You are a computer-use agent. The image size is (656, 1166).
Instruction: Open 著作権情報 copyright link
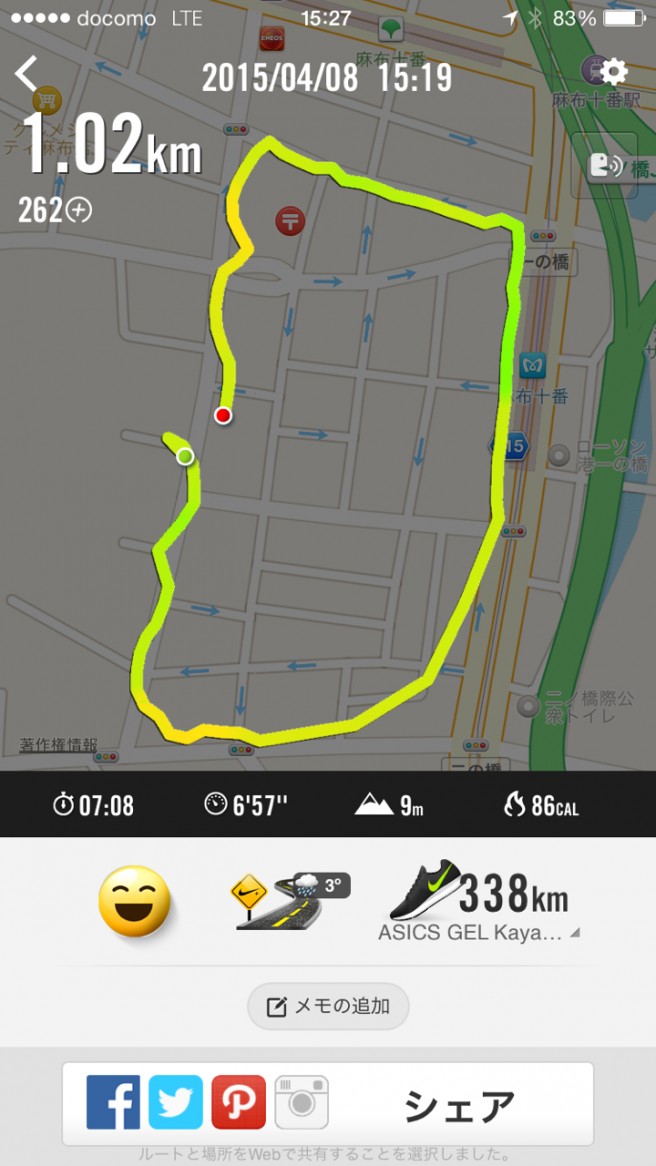click(x=59, y=745)
